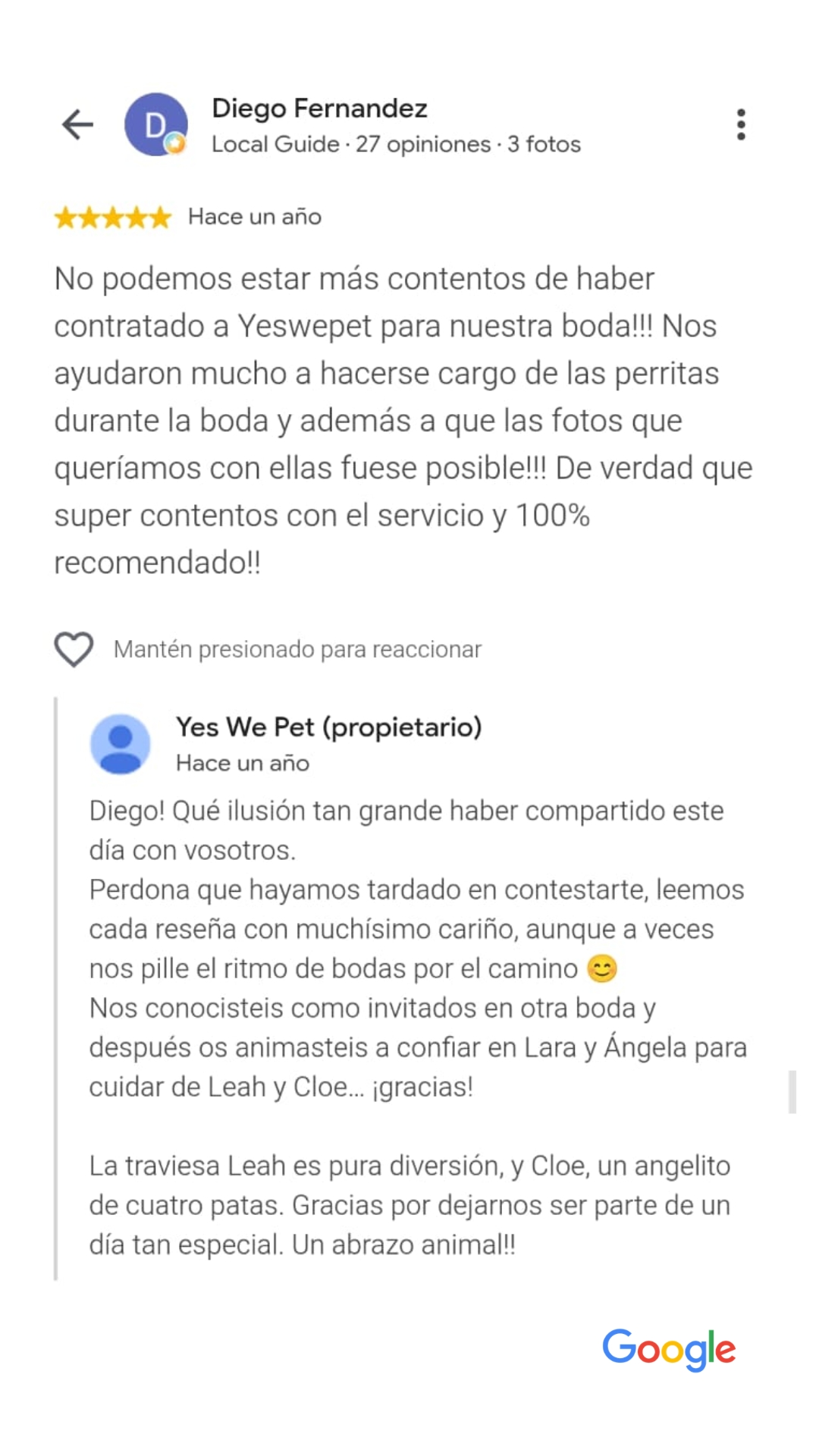819x1456 pixels.
Task: Like the review with the heart icon
Action: pos(74,650)
